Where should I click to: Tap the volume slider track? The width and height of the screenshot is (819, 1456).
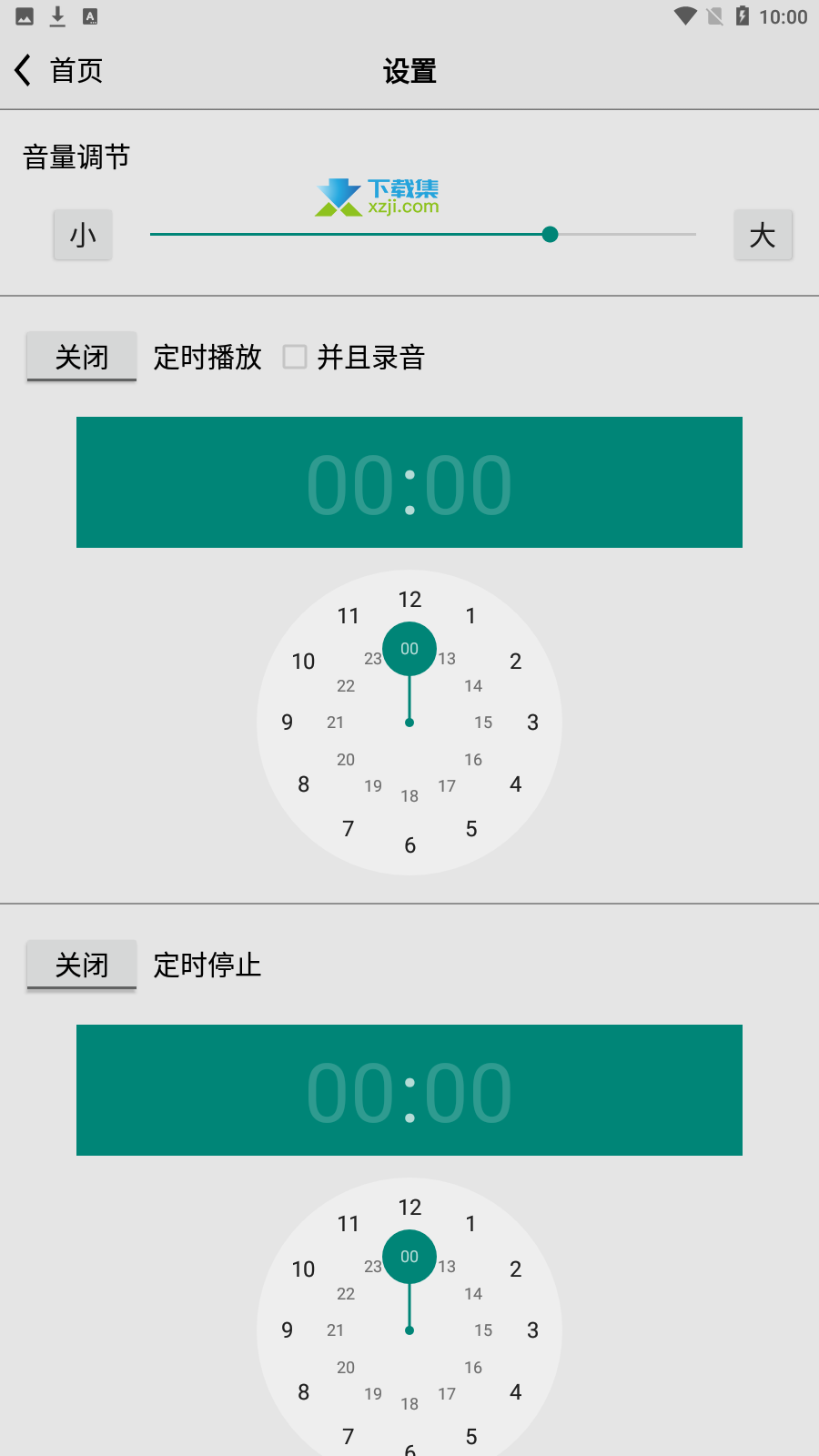(423, 235)
